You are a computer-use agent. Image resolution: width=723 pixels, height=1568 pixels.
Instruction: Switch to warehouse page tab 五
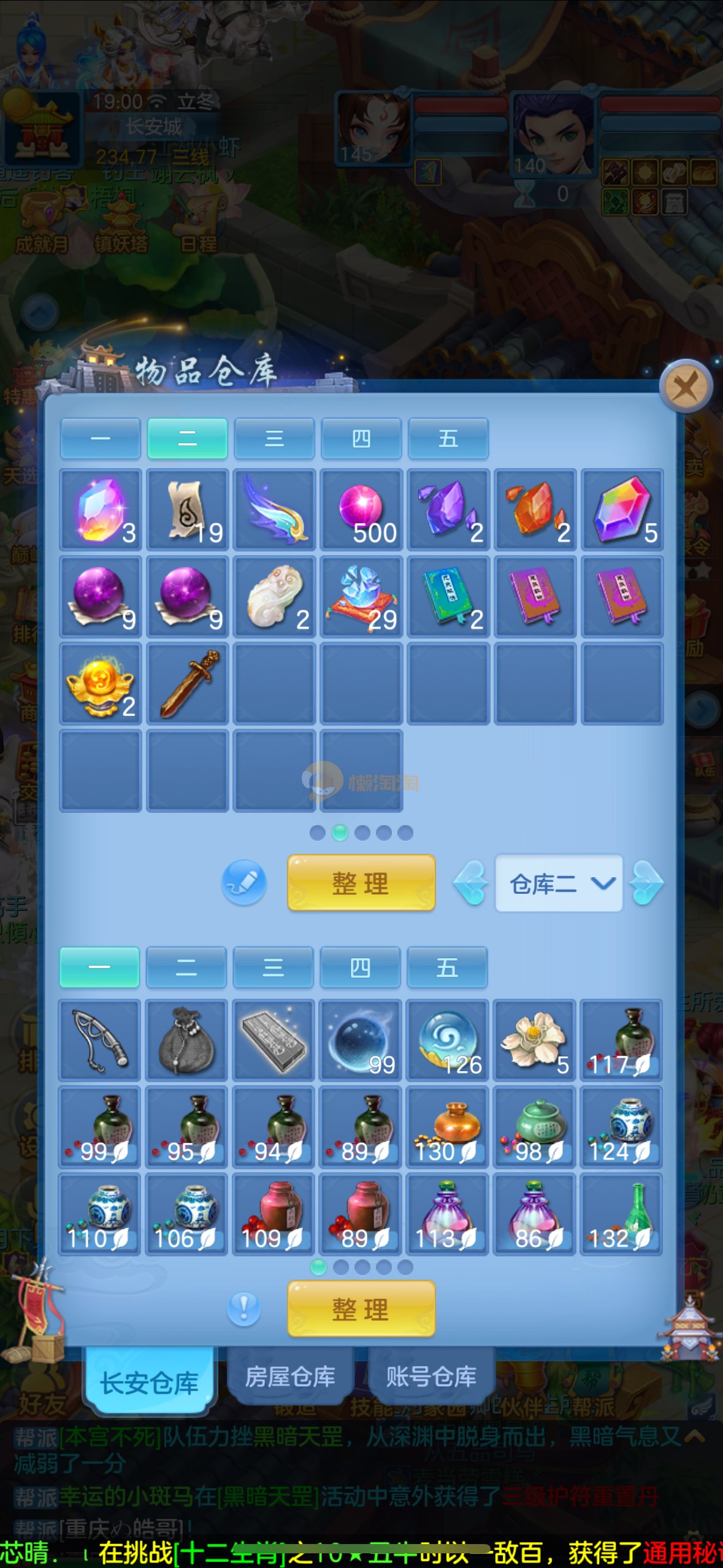click(448, 439)
